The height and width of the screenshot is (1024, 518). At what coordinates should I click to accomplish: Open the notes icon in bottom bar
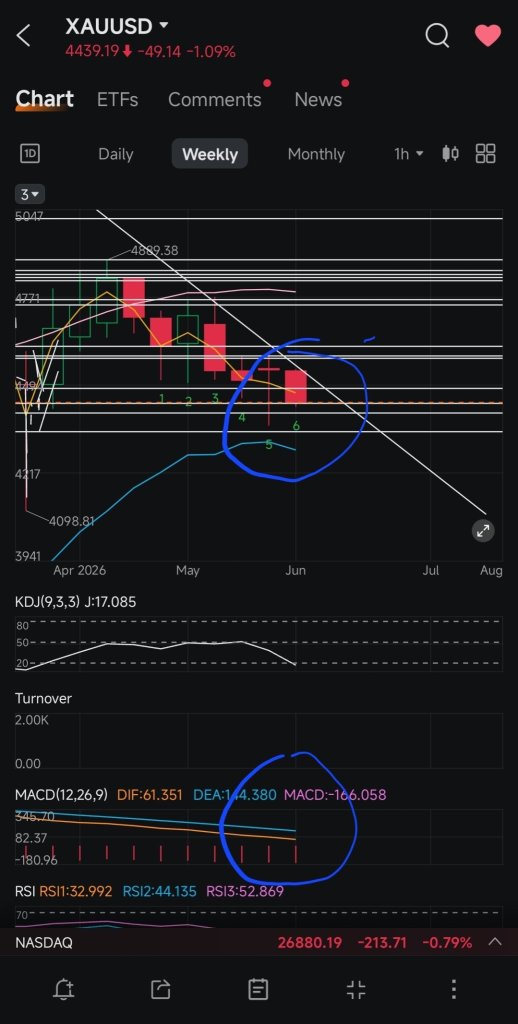point(258,989)
